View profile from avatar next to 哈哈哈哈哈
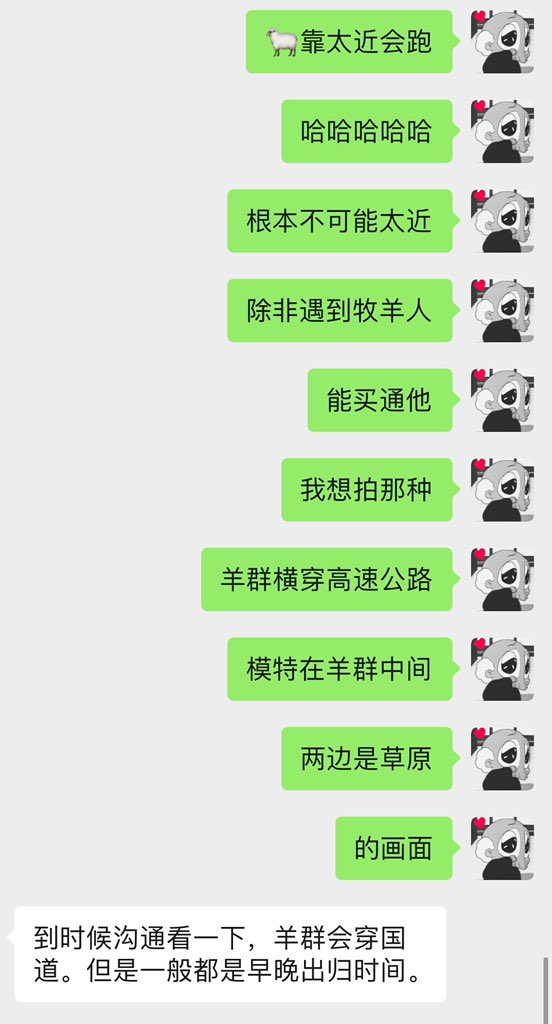 coord(502,131)
